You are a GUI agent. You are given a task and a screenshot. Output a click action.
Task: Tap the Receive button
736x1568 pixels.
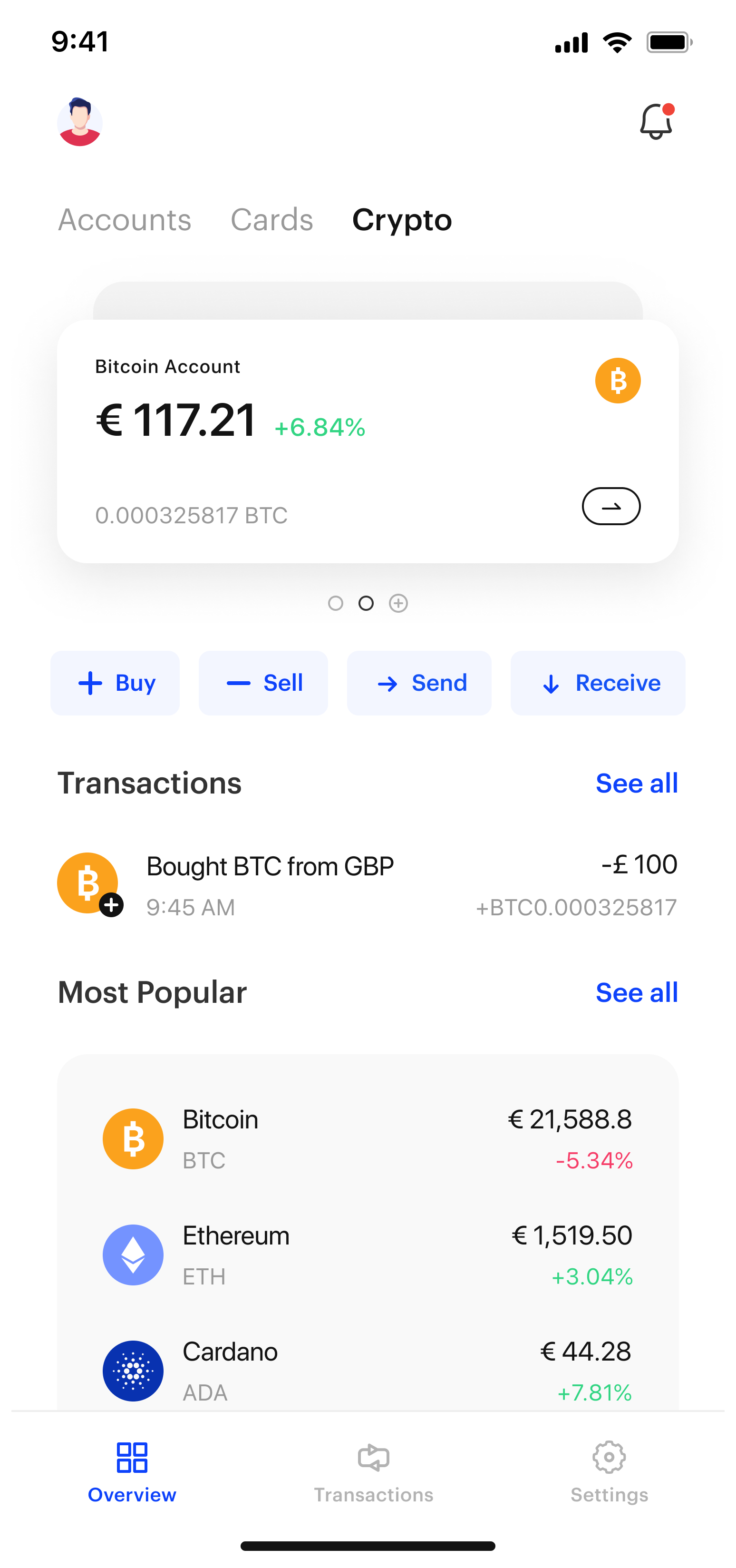[597, 683]
